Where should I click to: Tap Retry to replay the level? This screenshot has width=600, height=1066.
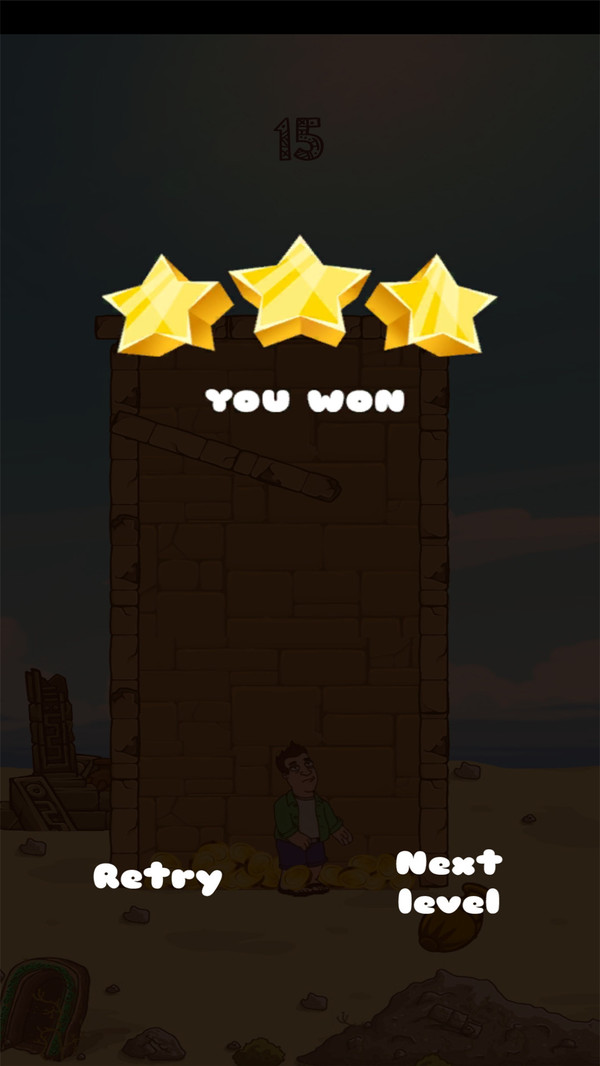tap(157, 877)
